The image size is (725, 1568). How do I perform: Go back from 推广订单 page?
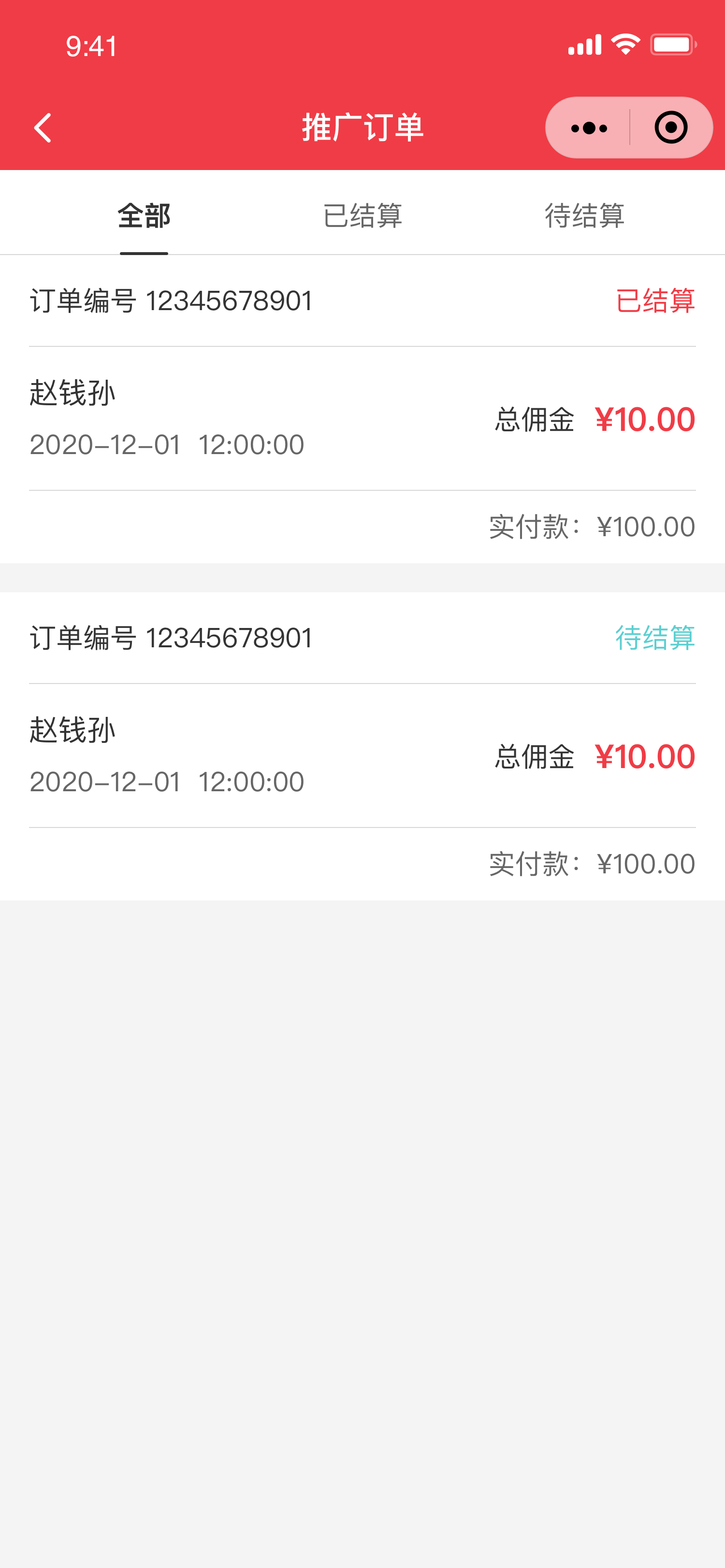click(43, 128)
